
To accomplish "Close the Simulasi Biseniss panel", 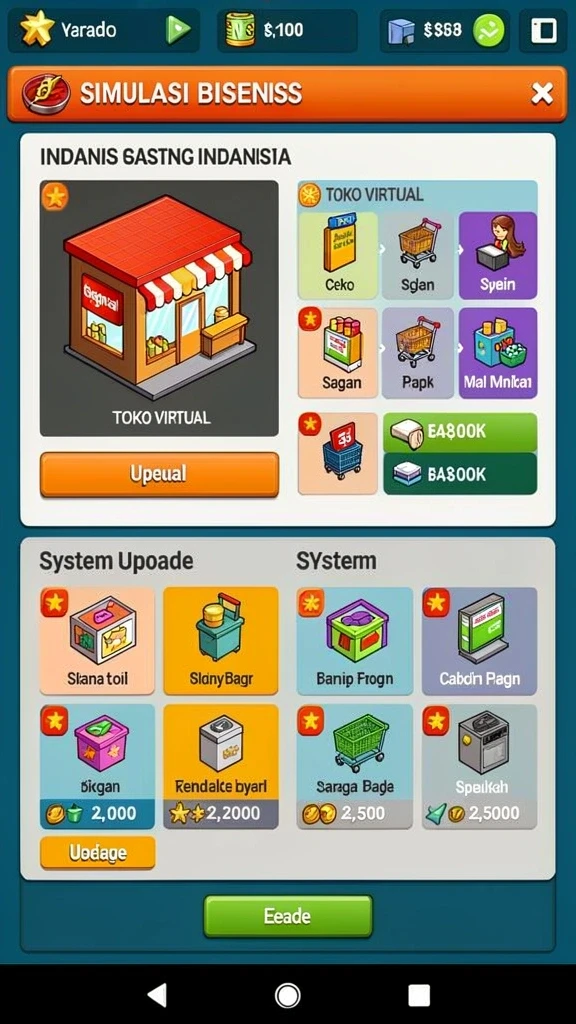I will 542,94.
